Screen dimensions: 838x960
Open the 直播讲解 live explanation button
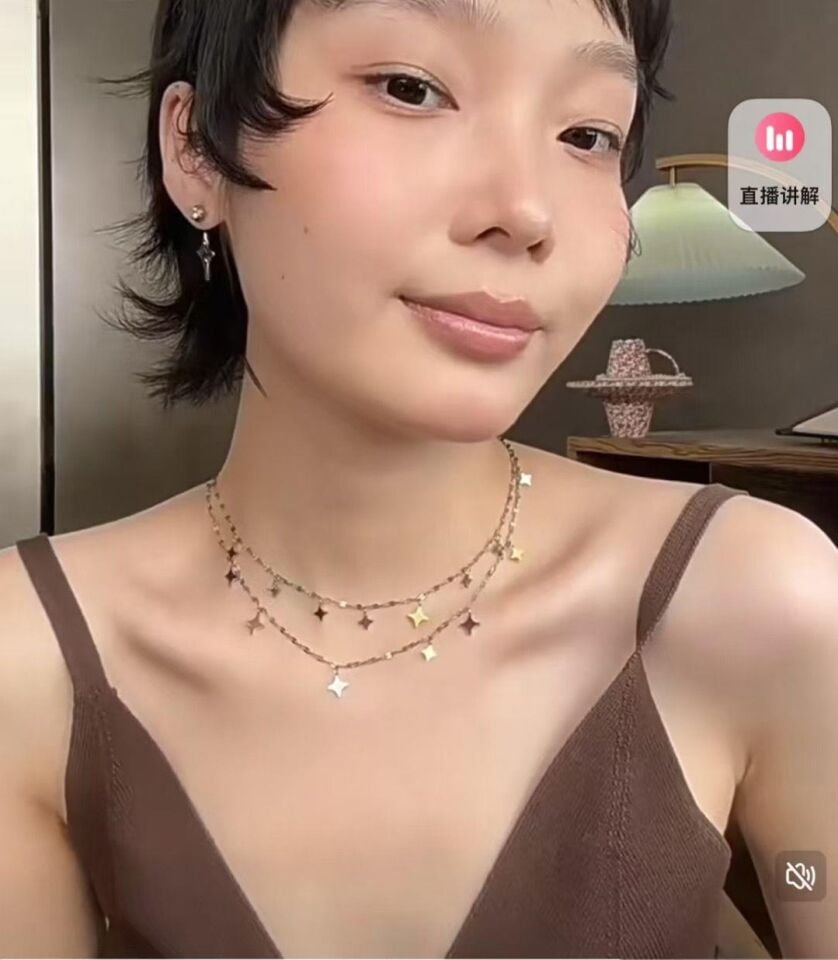click(x=779, y=165)
